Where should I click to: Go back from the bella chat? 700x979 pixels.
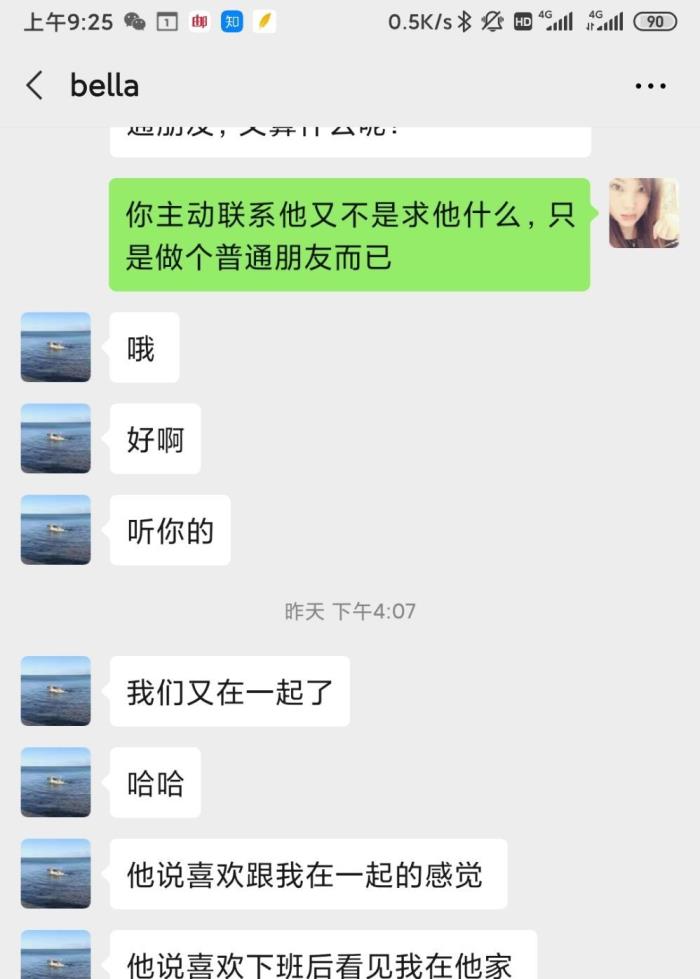click(x=35, y=86)
